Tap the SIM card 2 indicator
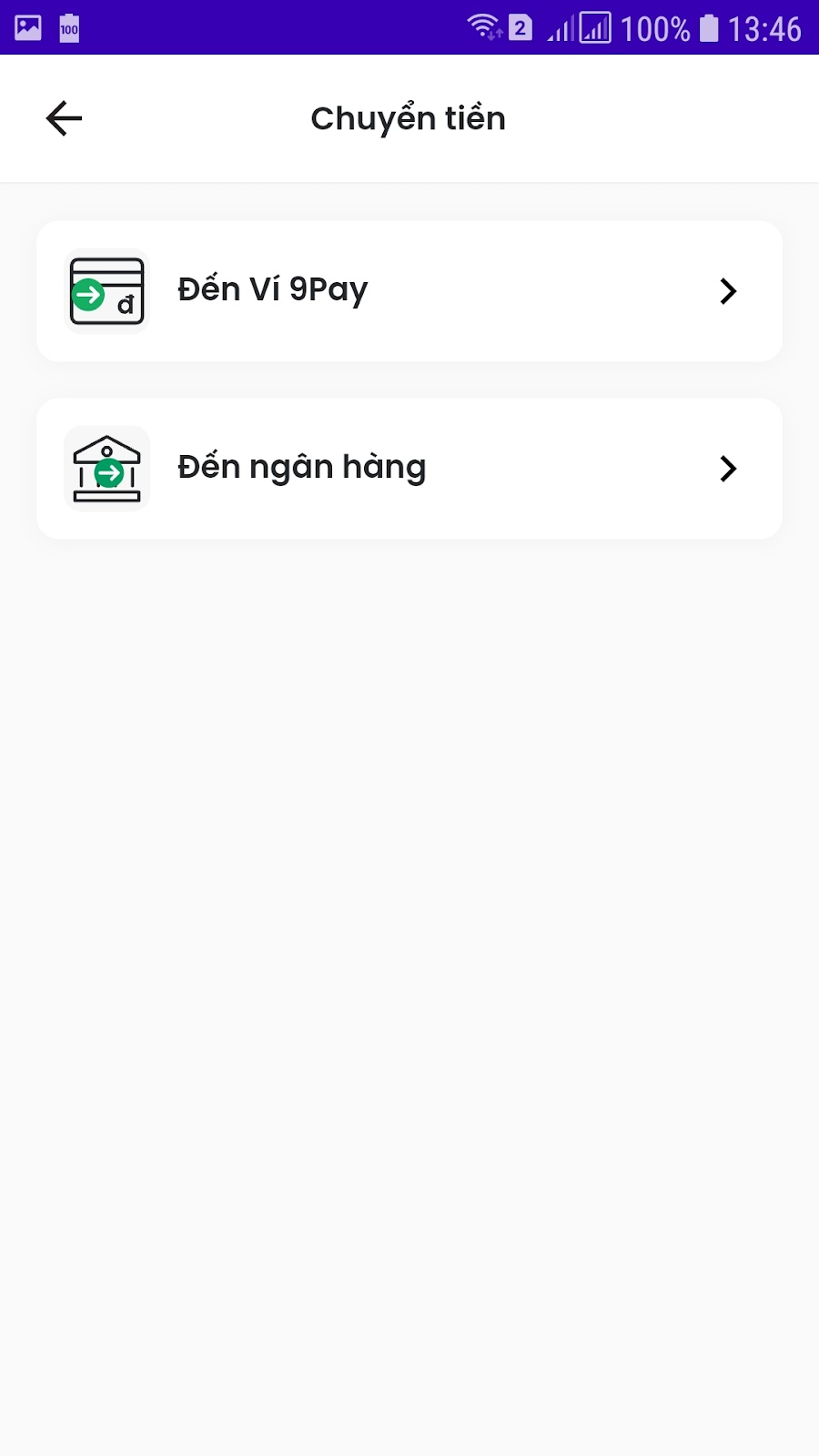 click(x=521, y=26)
